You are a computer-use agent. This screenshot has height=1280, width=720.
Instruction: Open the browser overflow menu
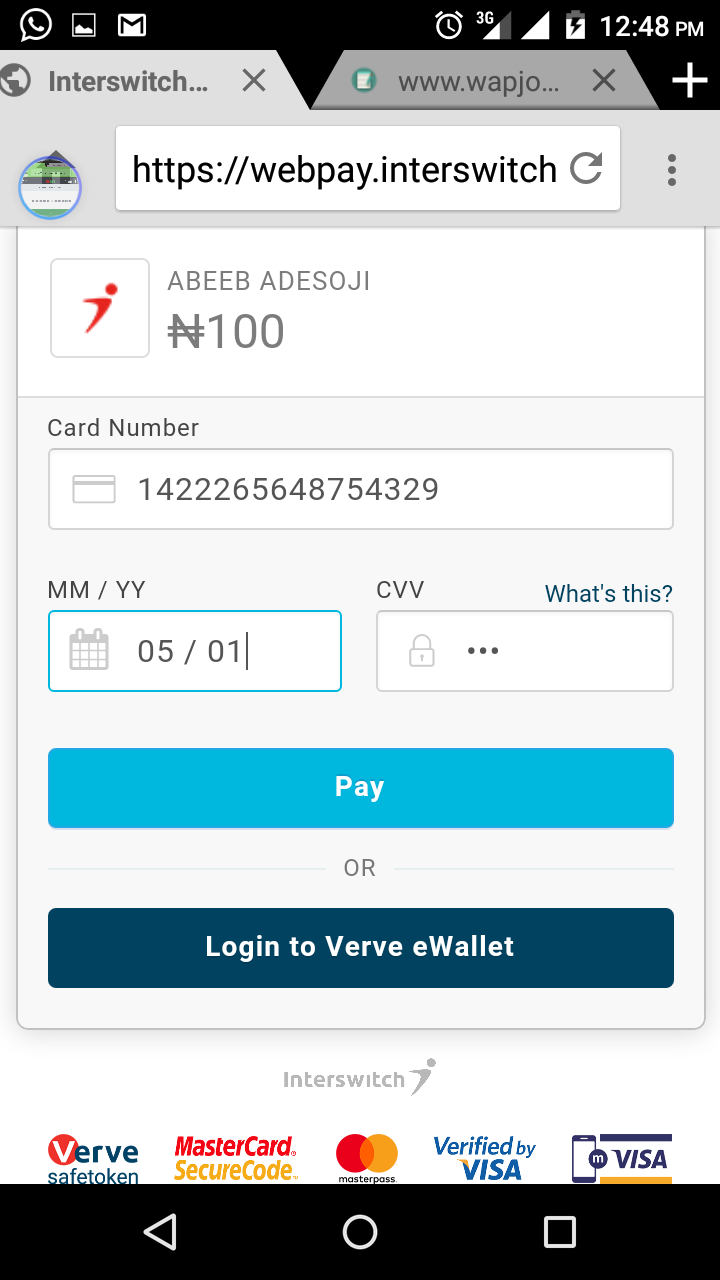[x=671, y=171]
